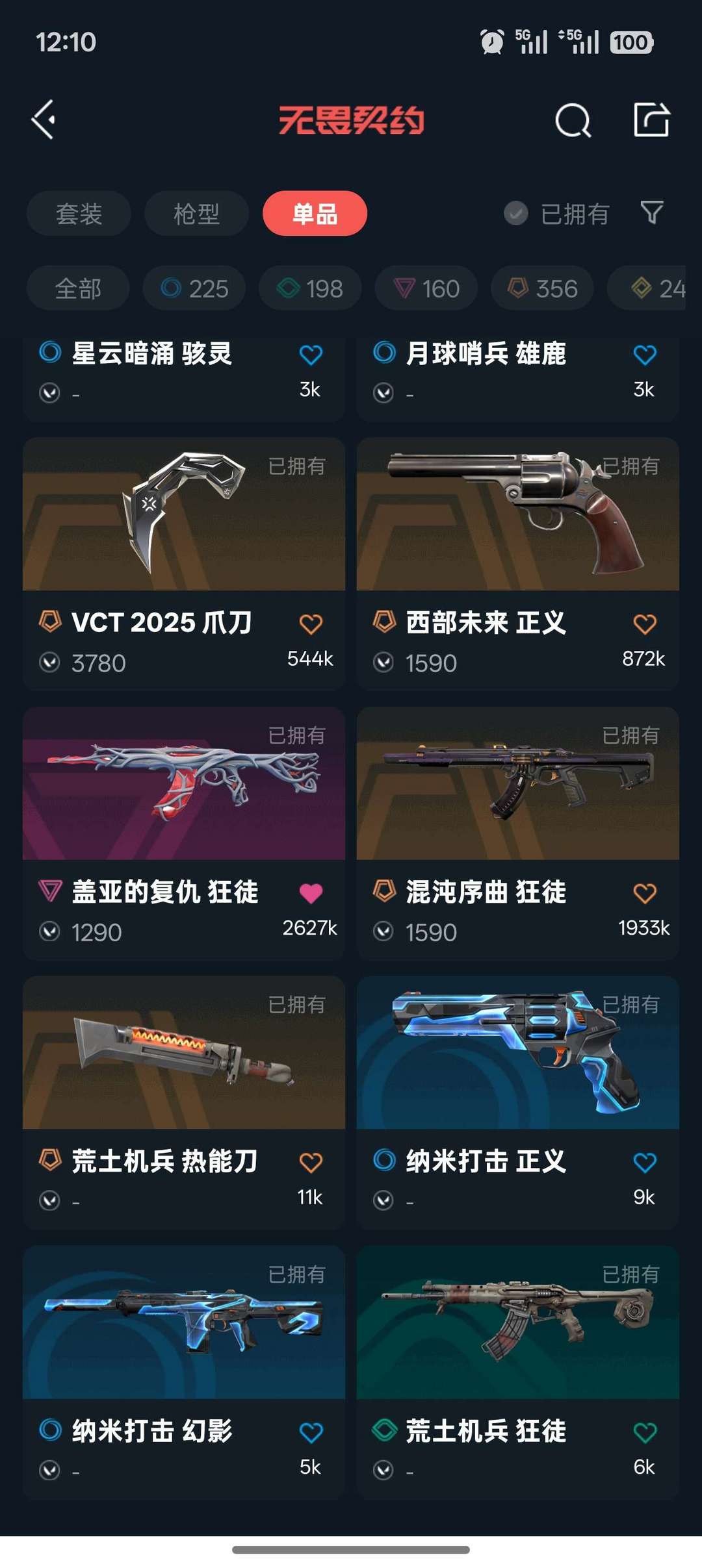Viewport: 702px width, 1568px height.
Task: Open the search function
Action: [572, 119]
